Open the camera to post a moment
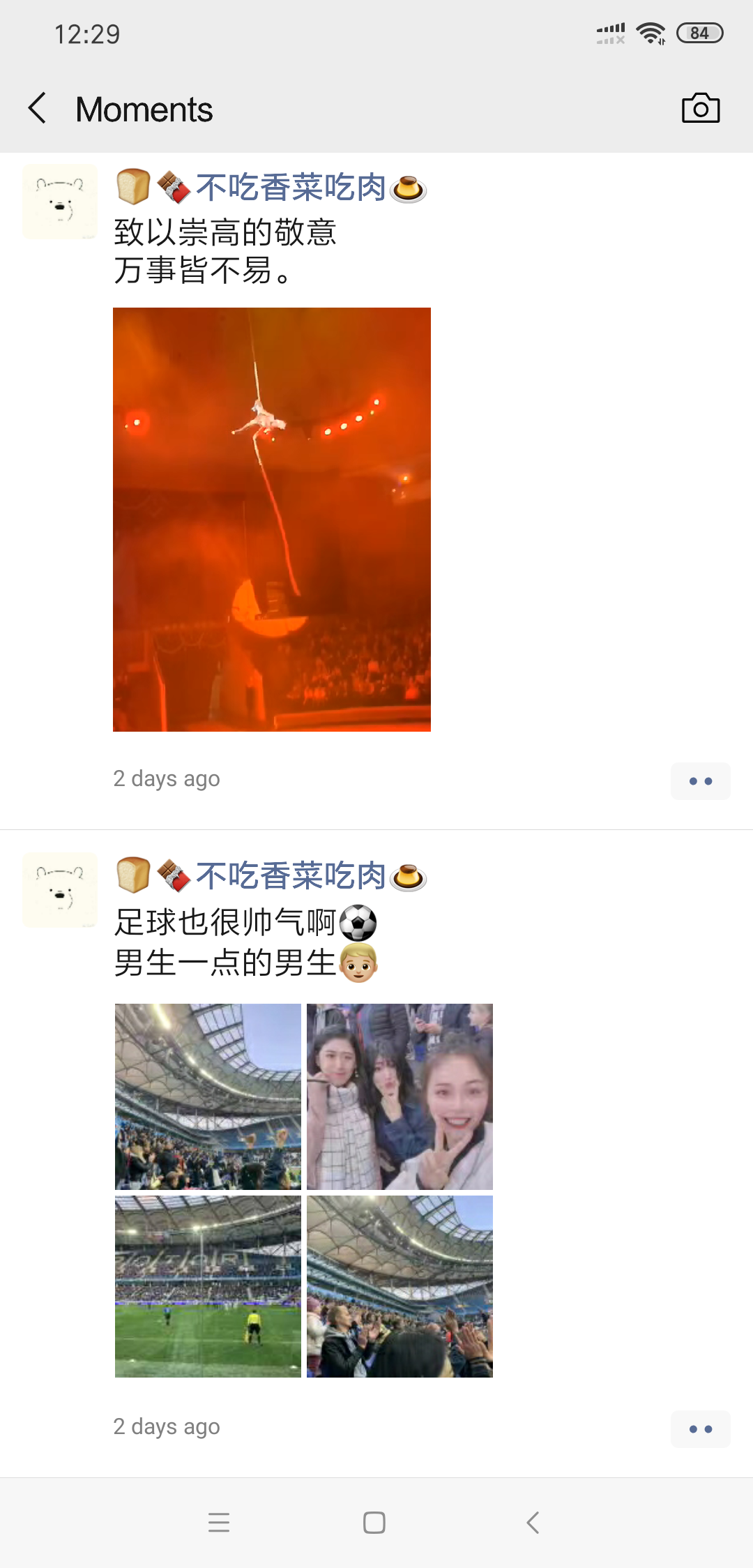Viewport: 753px width, 1568px height. 700,109
